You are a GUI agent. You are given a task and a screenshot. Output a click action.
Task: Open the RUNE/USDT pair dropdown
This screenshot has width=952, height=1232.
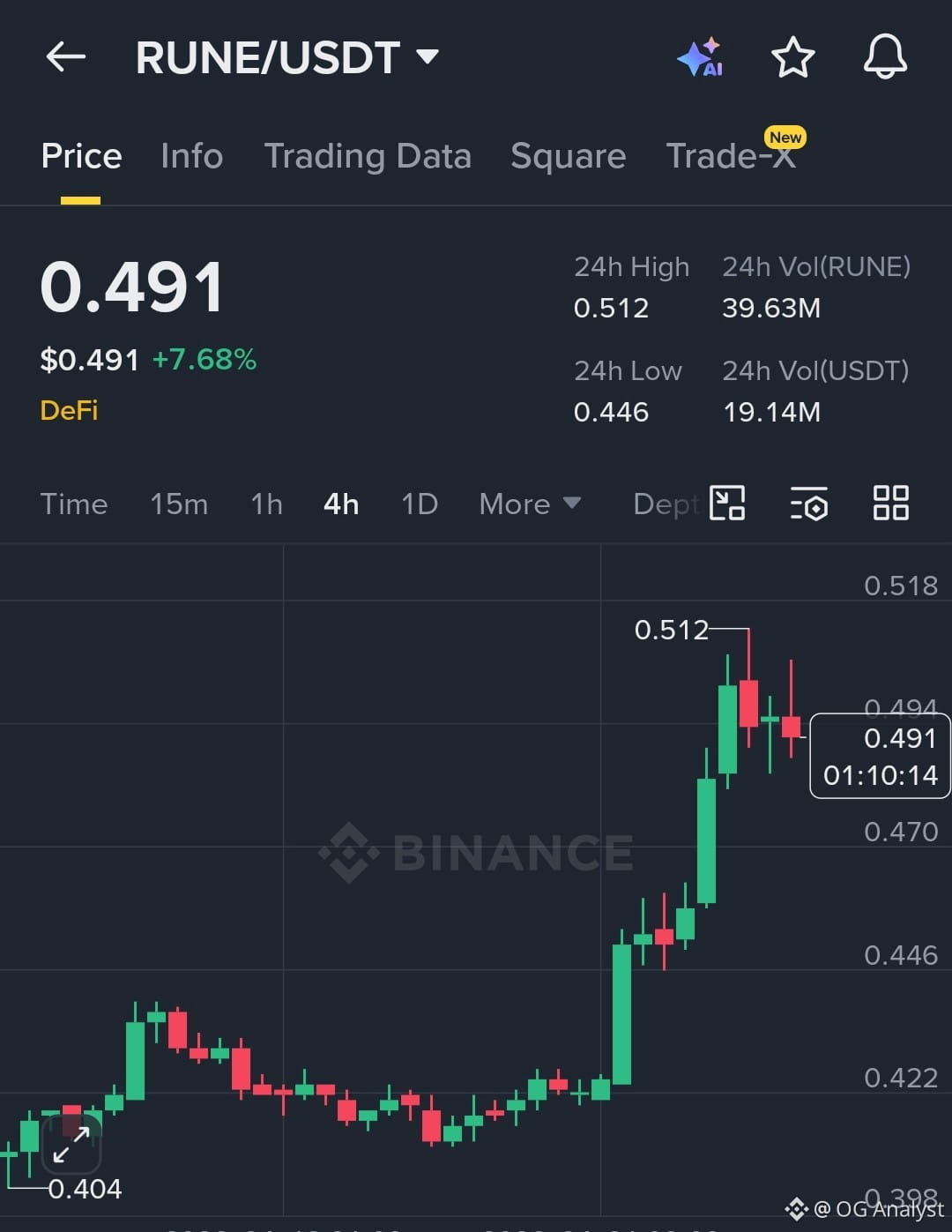(x=287, y=58)
